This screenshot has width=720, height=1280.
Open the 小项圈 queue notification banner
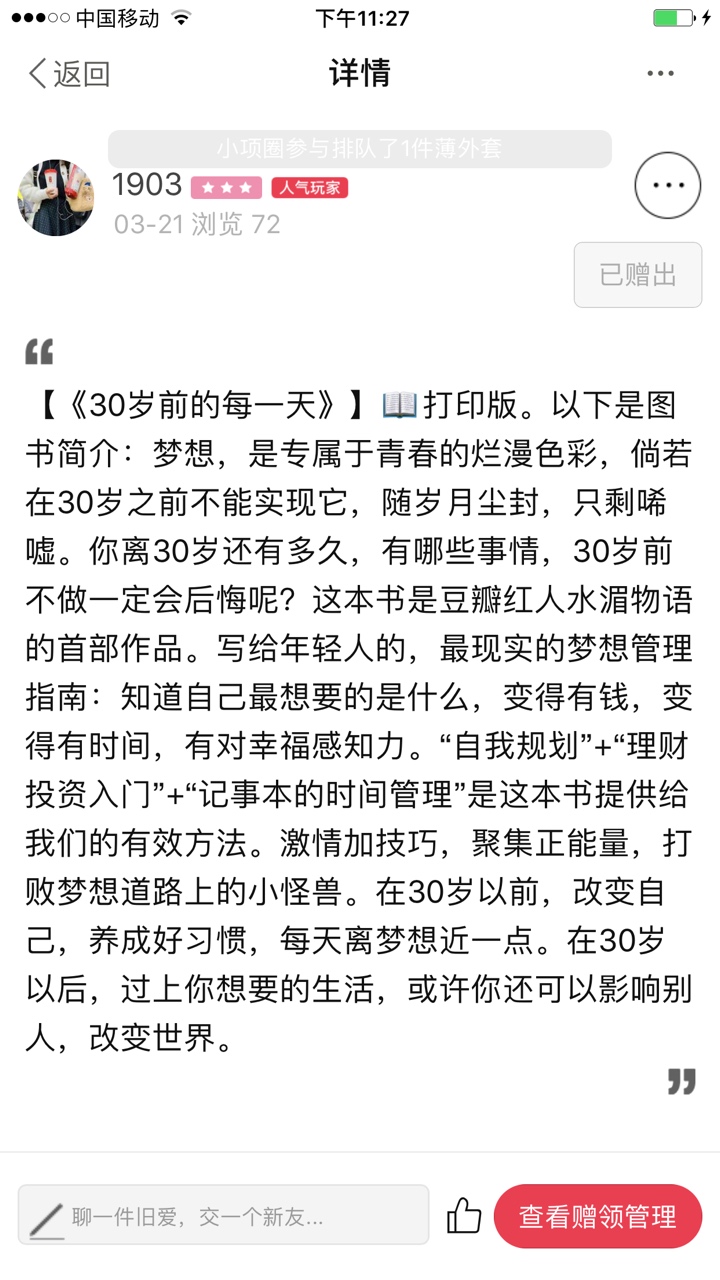[x=360, y=149]
